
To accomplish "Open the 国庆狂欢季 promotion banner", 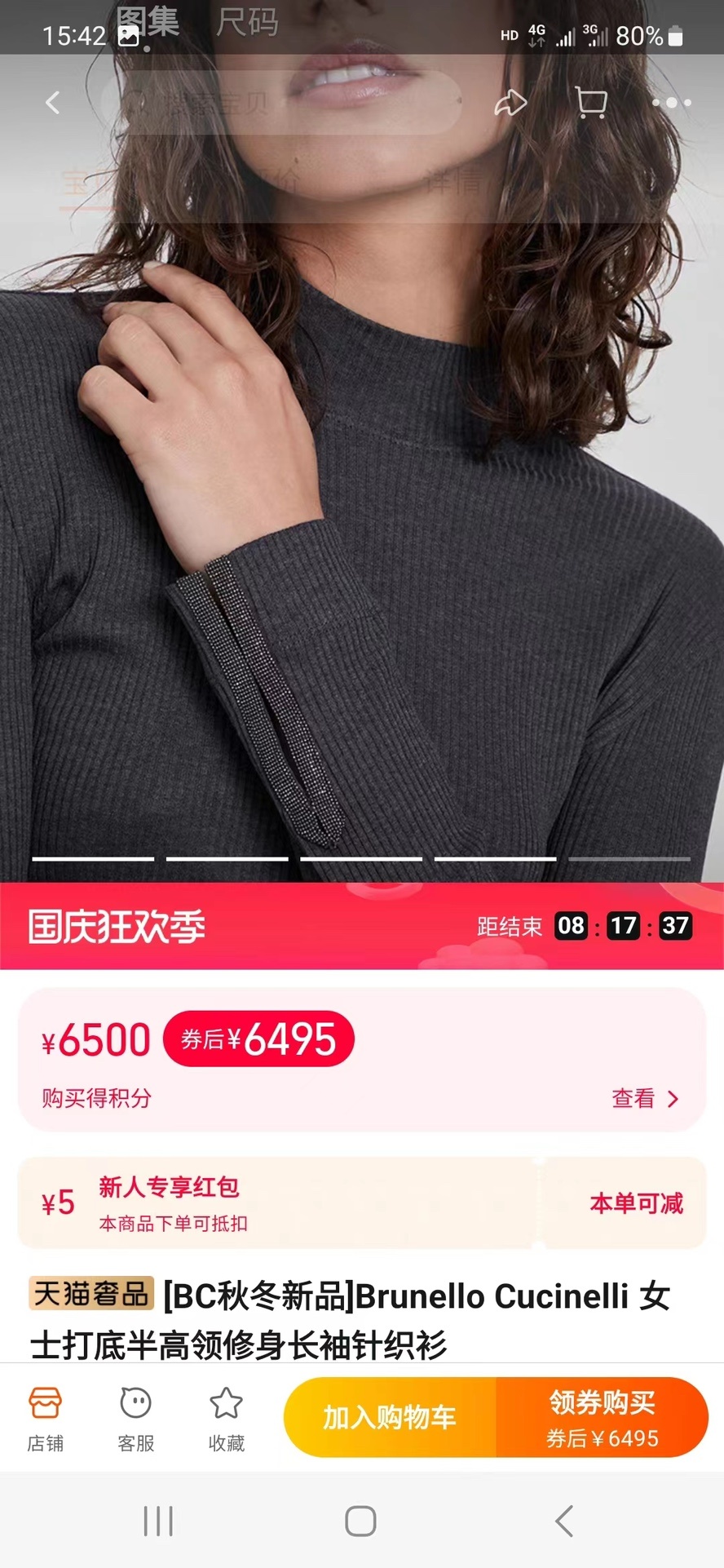I will tap(117, 927).
